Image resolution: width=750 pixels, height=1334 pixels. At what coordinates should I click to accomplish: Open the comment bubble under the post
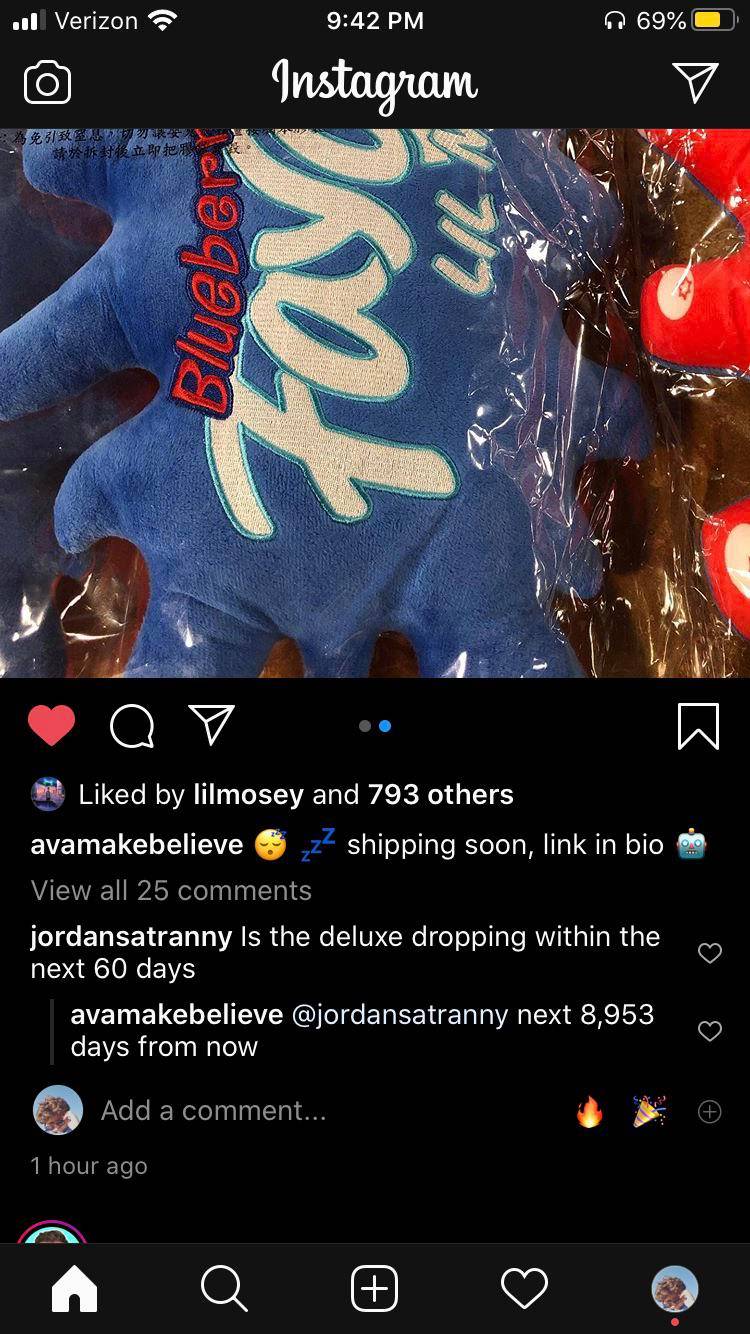coord(131,726)
